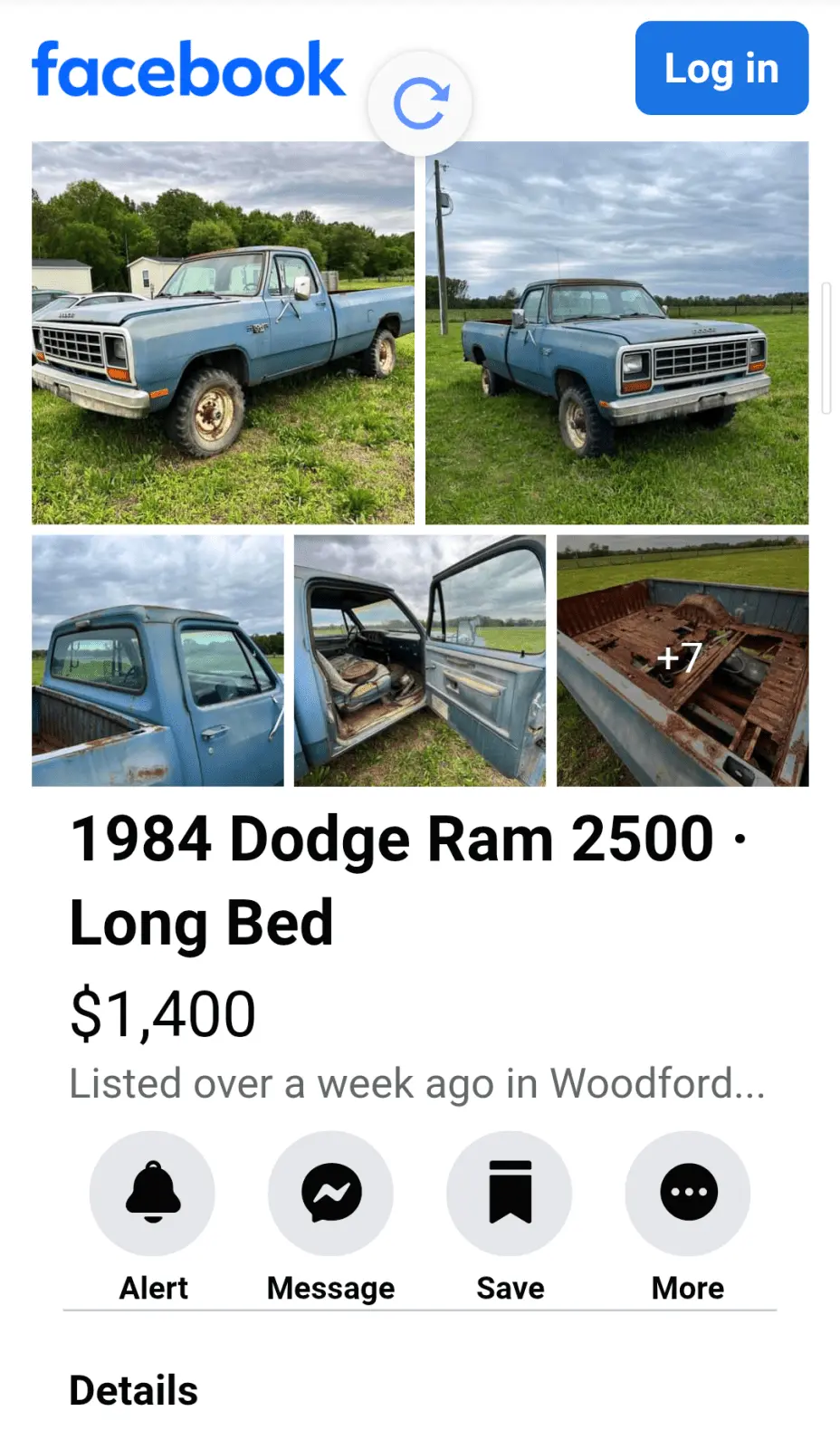This screenshot has width=840, height=1449.
Task: Tap the Log in button
Action: point(721,68)
